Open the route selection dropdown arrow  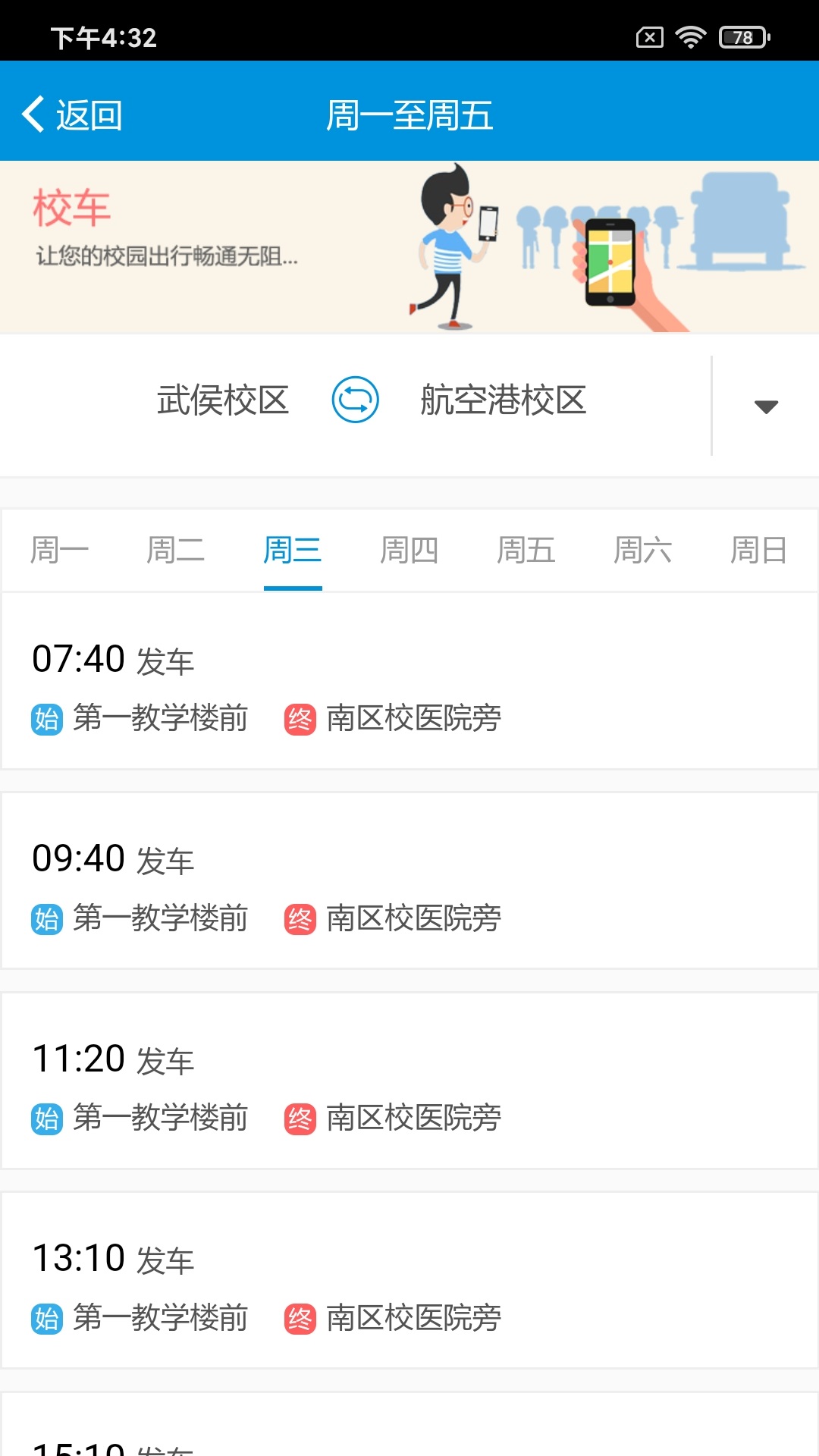pyautogui.click(x=766, y=407)
